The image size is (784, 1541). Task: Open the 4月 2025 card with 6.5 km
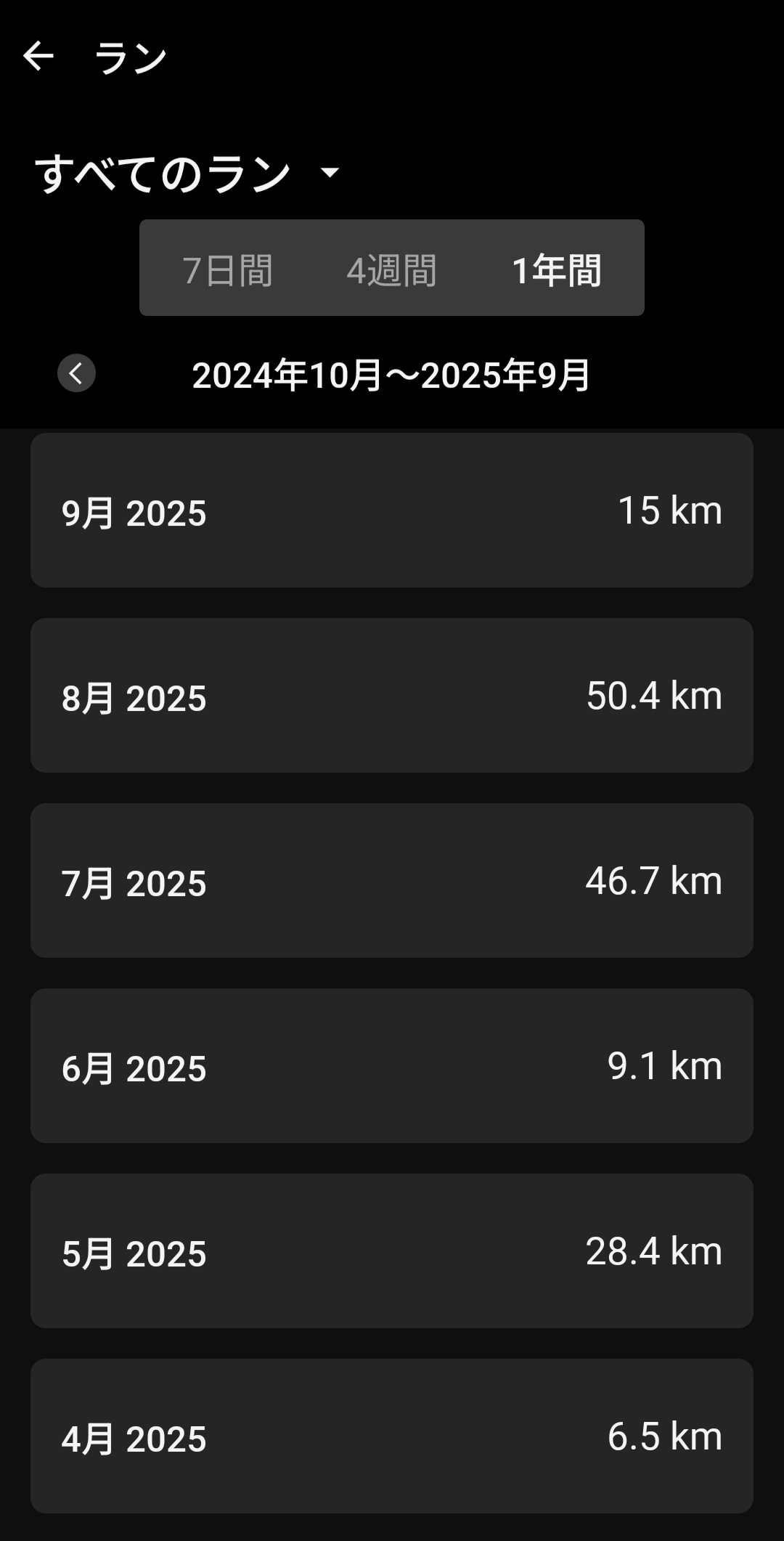[392, 1436]
